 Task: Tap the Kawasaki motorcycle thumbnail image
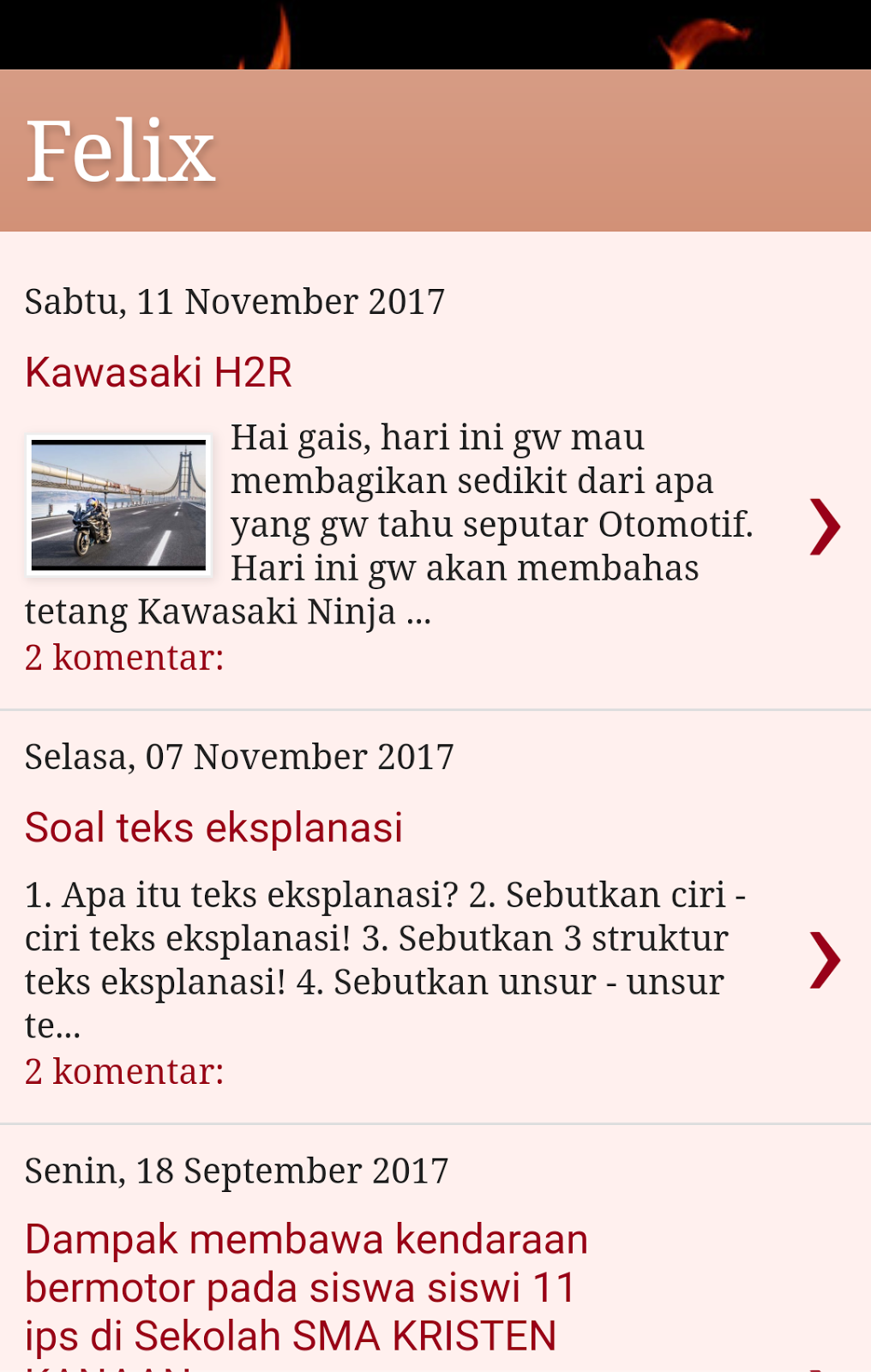pyautogui.click(x=119, y=504)
